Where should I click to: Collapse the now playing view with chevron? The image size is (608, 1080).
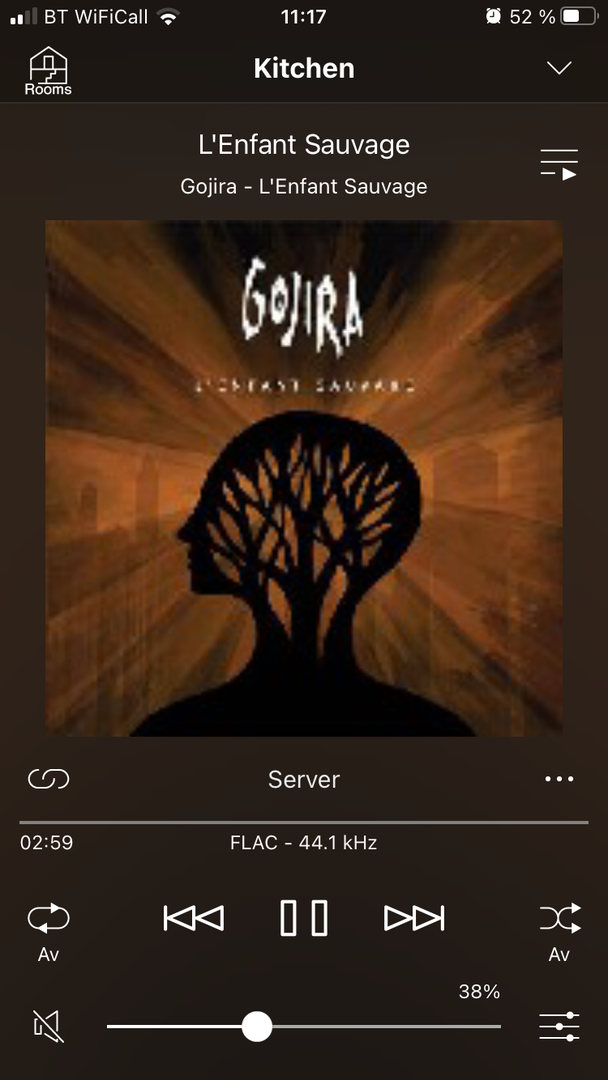click(558, 68)
